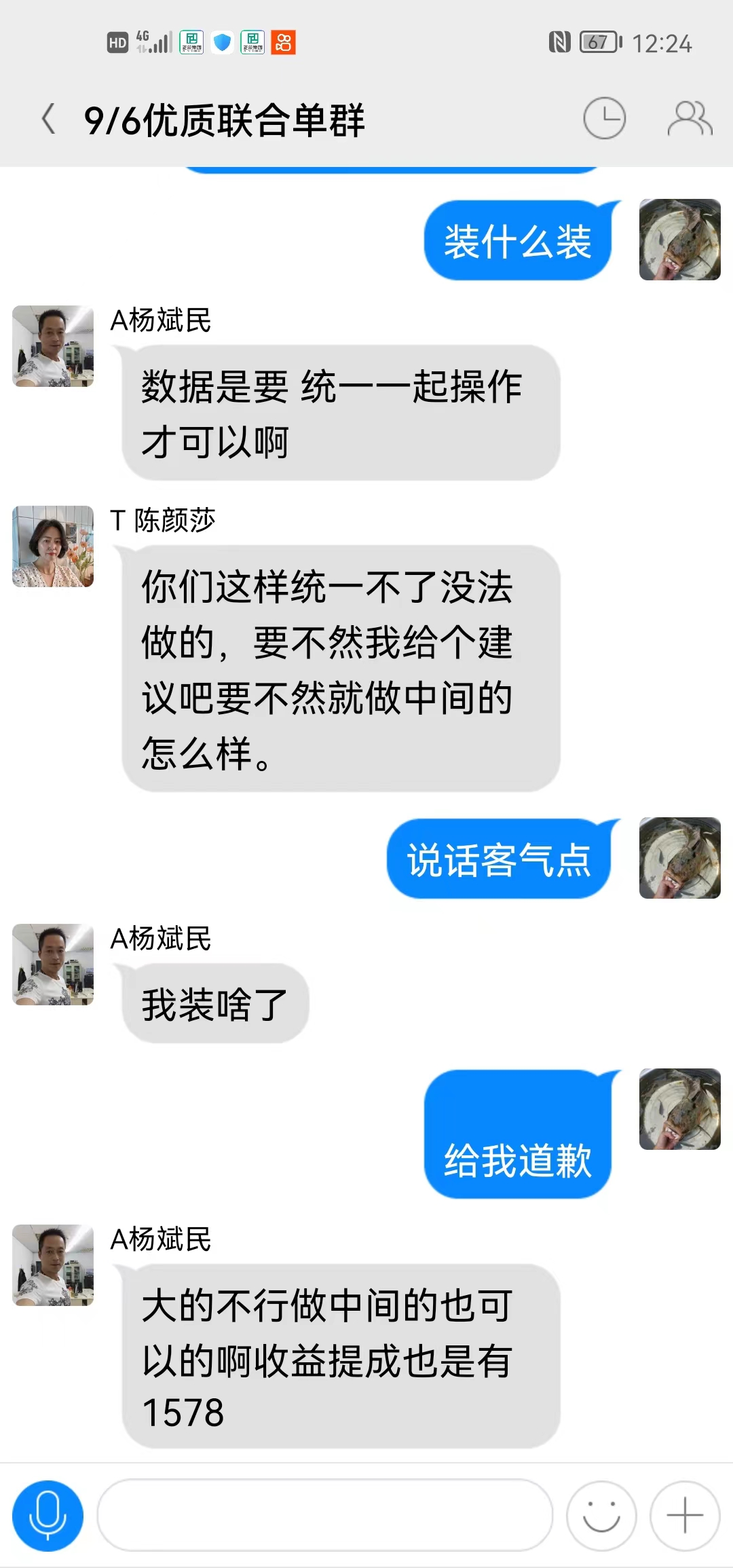Tap the battery level indicator showing 67
The image size is (733, 1568).
[597, 43]
